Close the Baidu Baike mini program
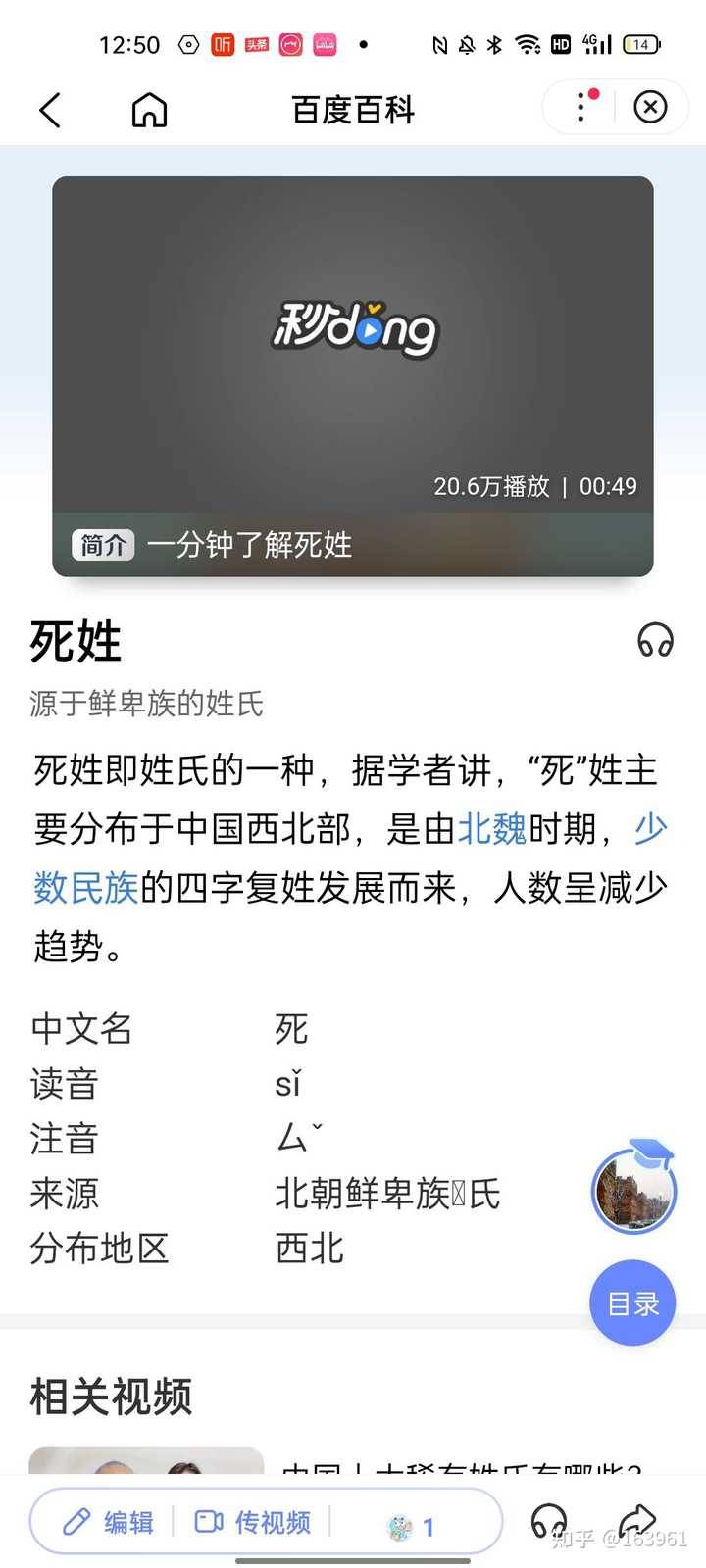This screenshot has height=1568, width=706. tap(650, 107)
